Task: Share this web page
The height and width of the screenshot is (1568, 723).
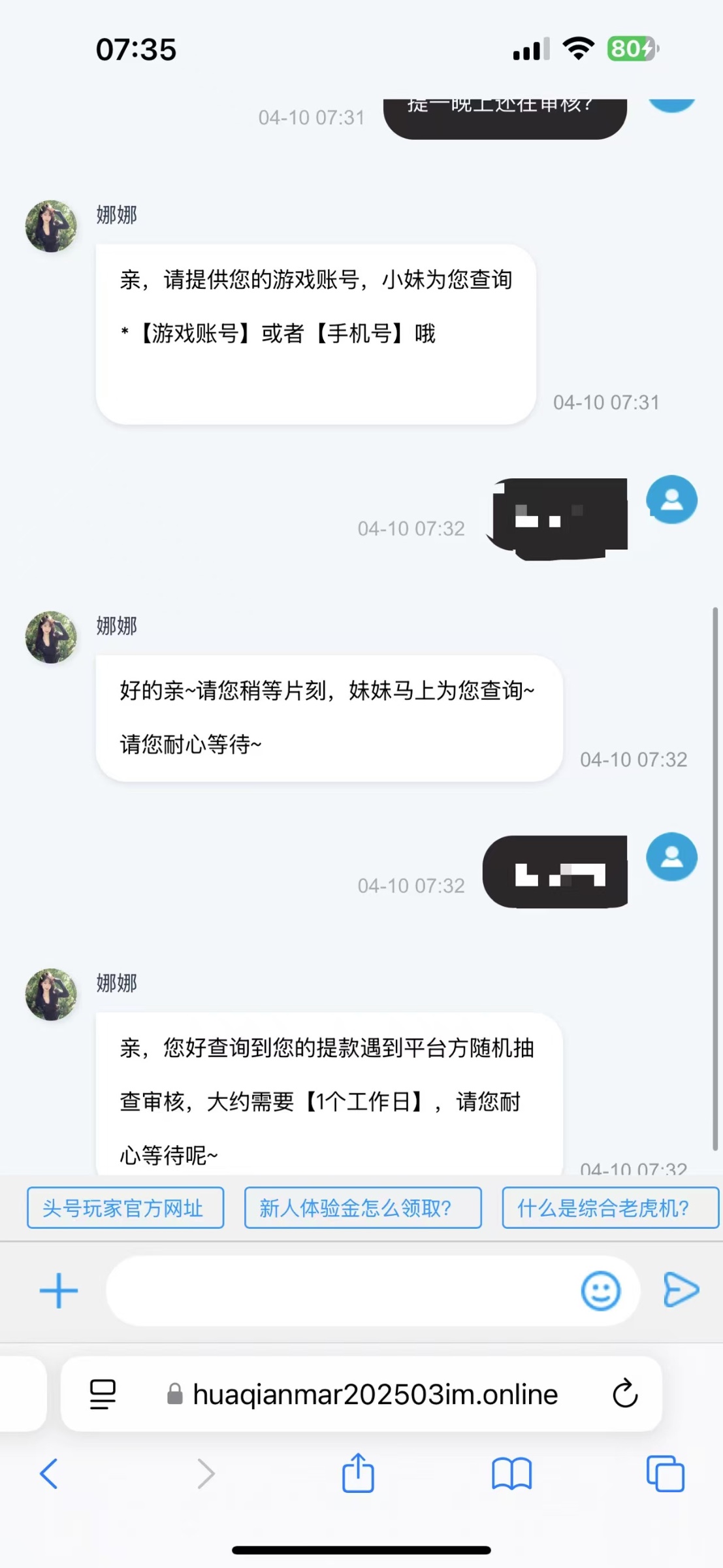Action: [358, 1474]
